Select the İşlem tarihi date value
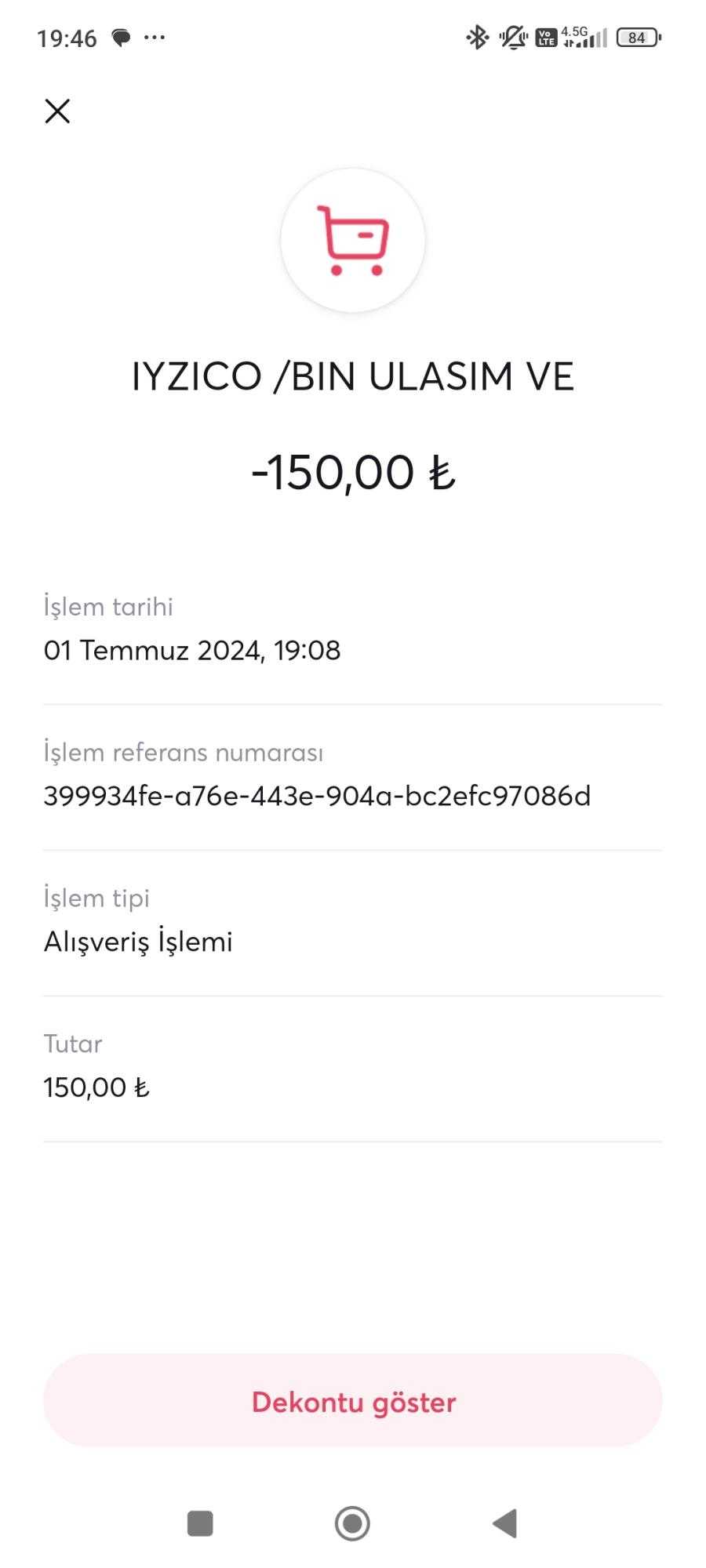 [193, 651]
